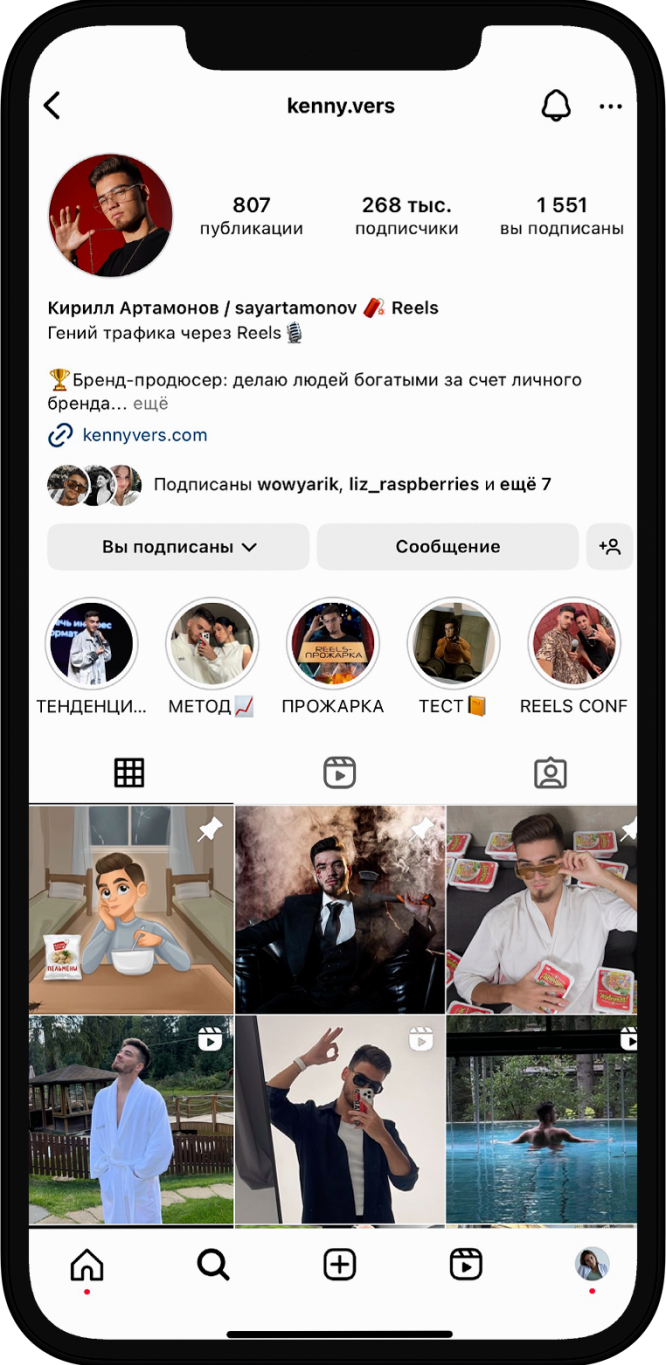The height and width of the screenshot is (1365, 666).
Task: Expand the bio with "ещё"
Action: click(149, 404)
